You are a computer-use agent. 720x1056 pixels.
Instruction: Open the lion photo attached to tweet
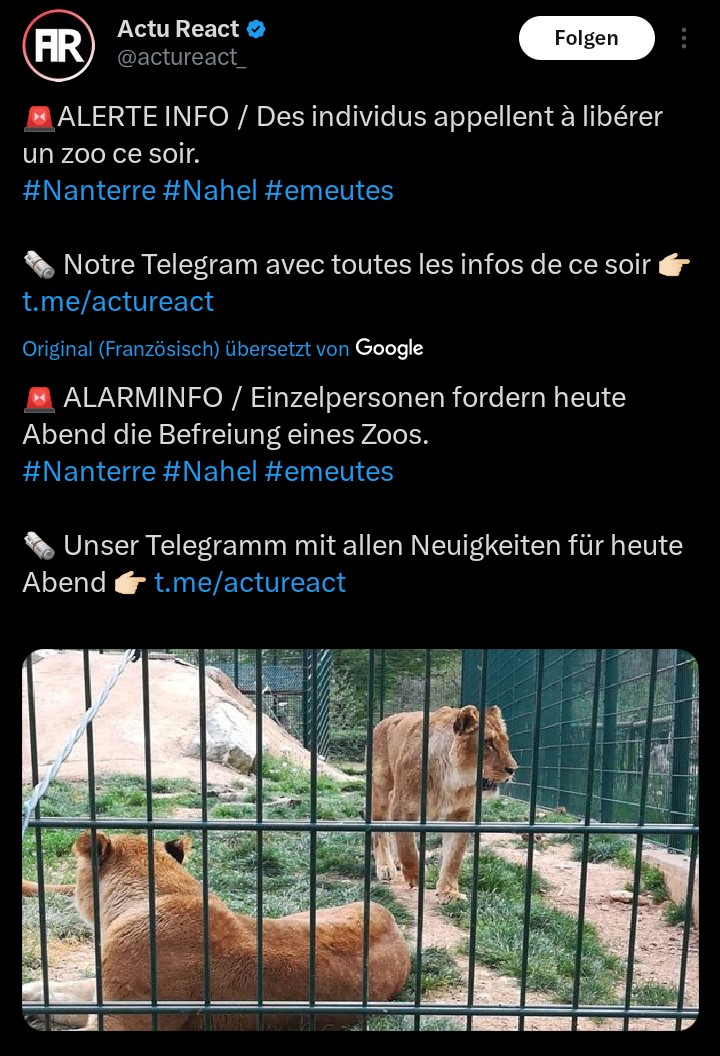tap(360, 840)
